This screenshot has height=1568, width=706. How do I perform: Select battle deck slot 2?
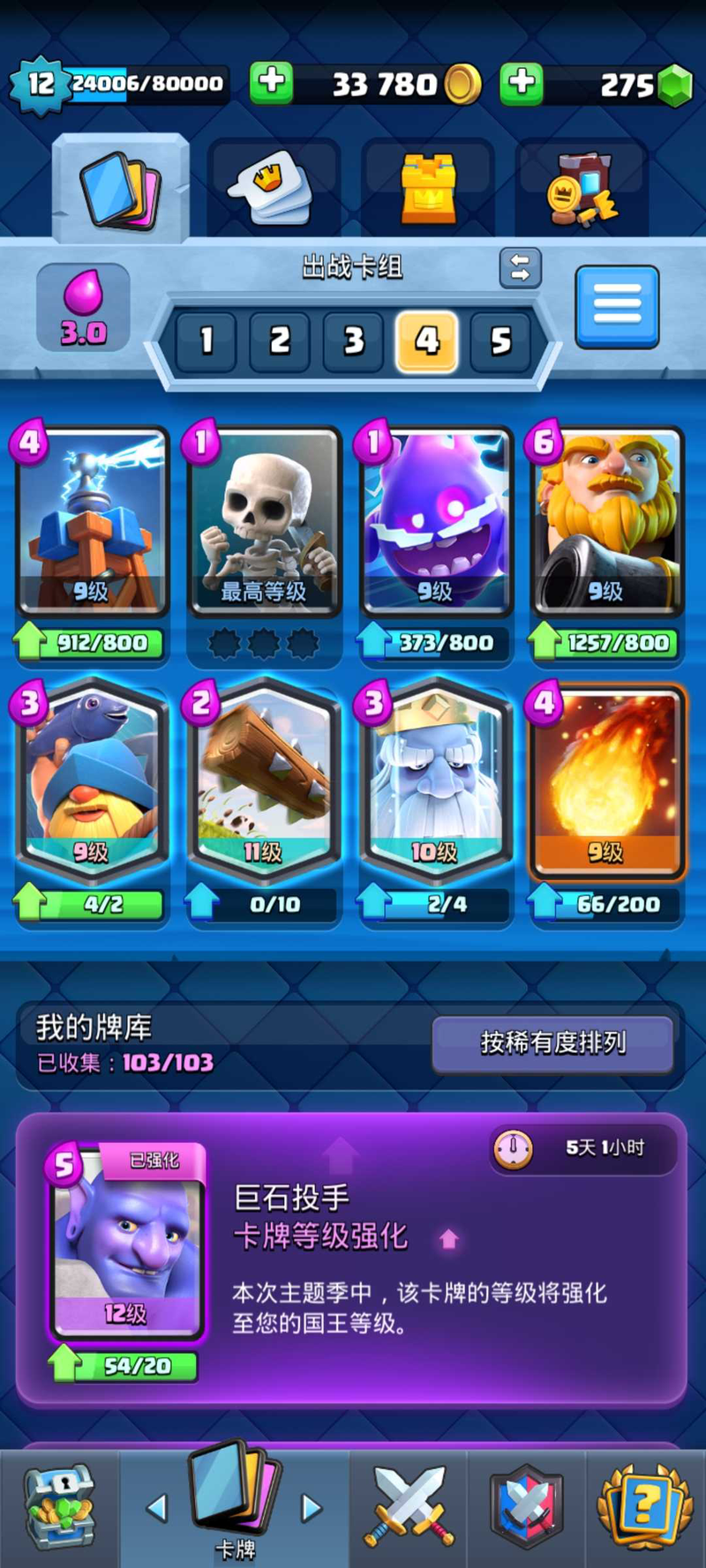(280, 340)
